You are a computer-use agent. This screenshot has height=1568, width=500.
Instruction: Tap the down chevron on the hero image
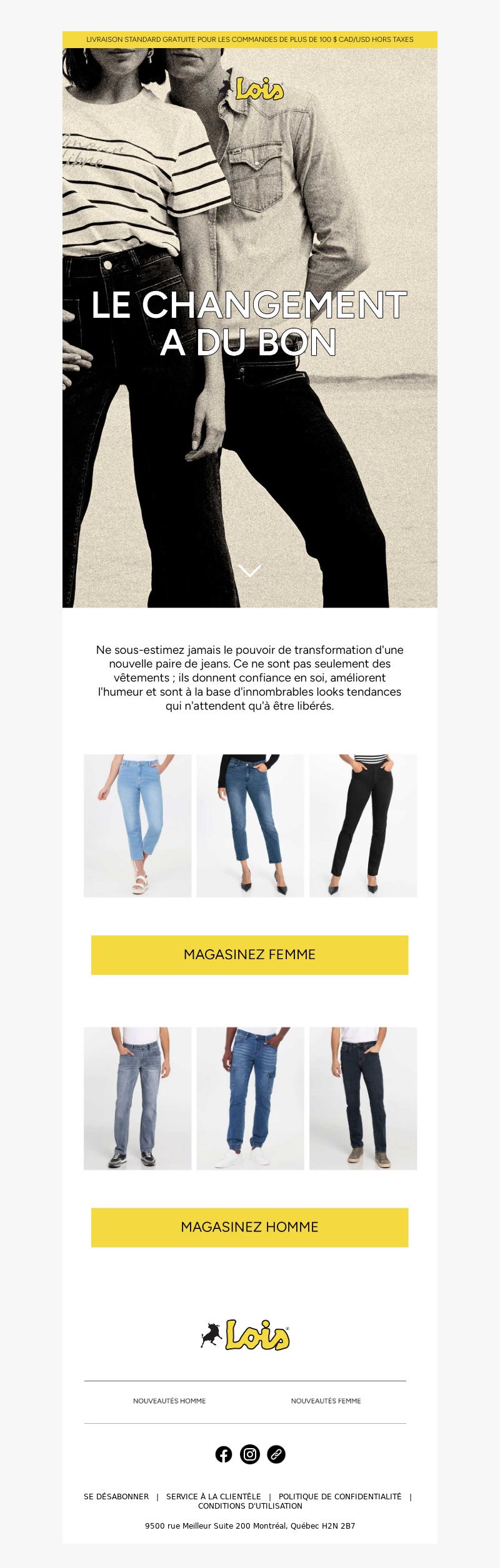pos(250,570)
